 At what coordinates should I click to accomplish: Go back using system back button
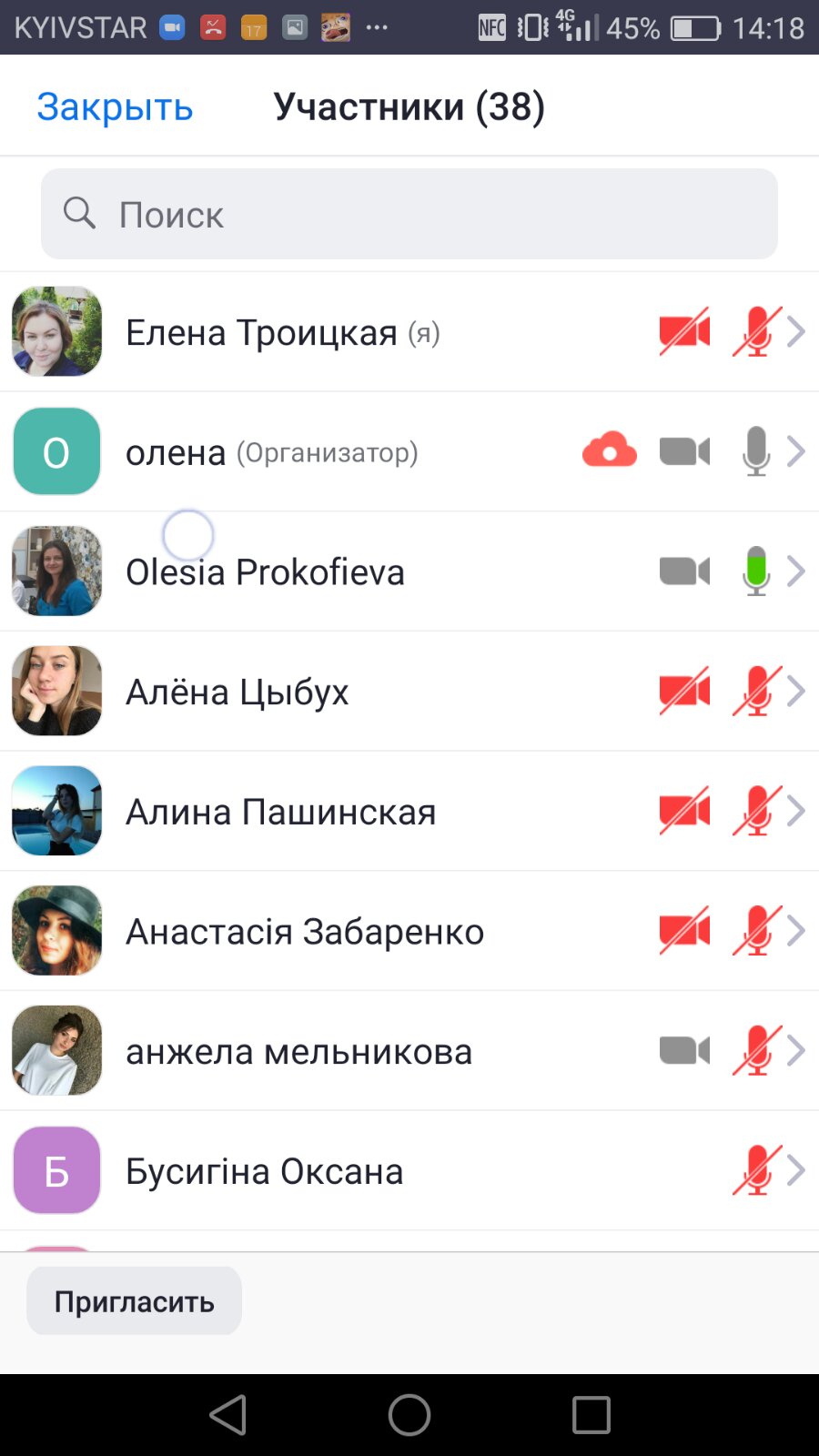tap(227, 1415)
